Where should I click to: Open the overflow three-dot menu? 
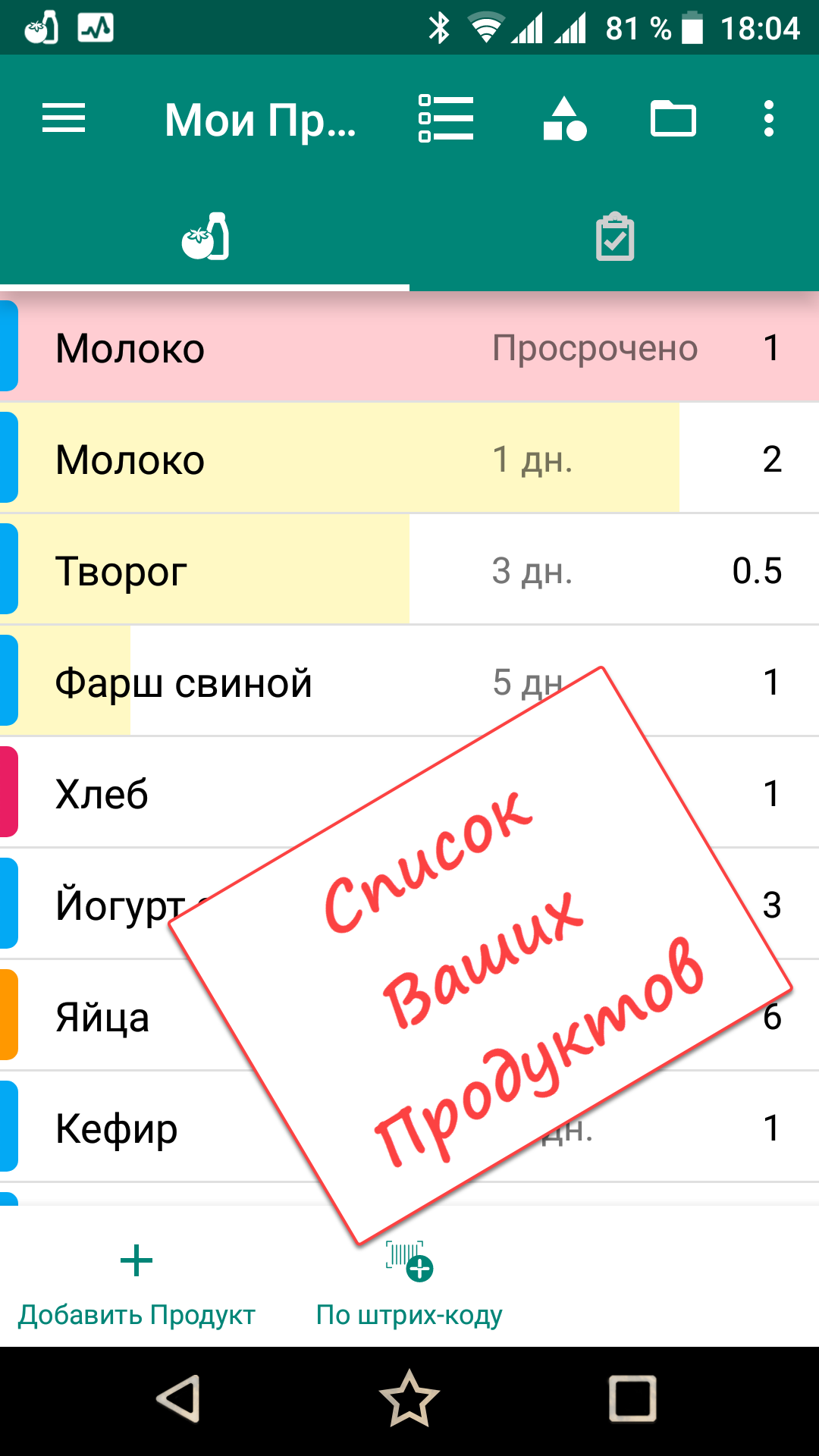tap(769, 119)
